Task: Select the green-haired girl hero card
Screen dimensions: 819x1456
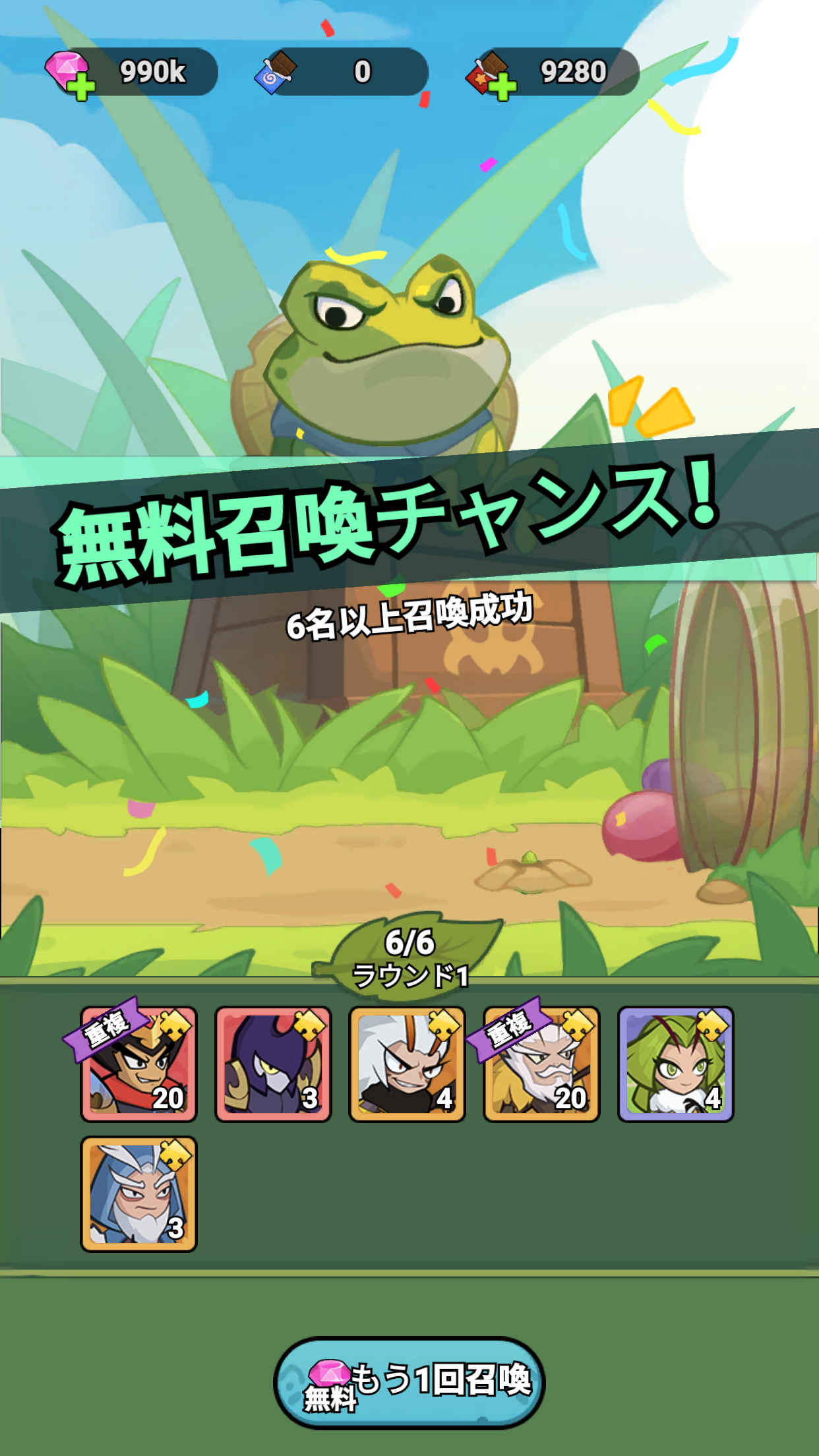Action: tap(675, 1064)
